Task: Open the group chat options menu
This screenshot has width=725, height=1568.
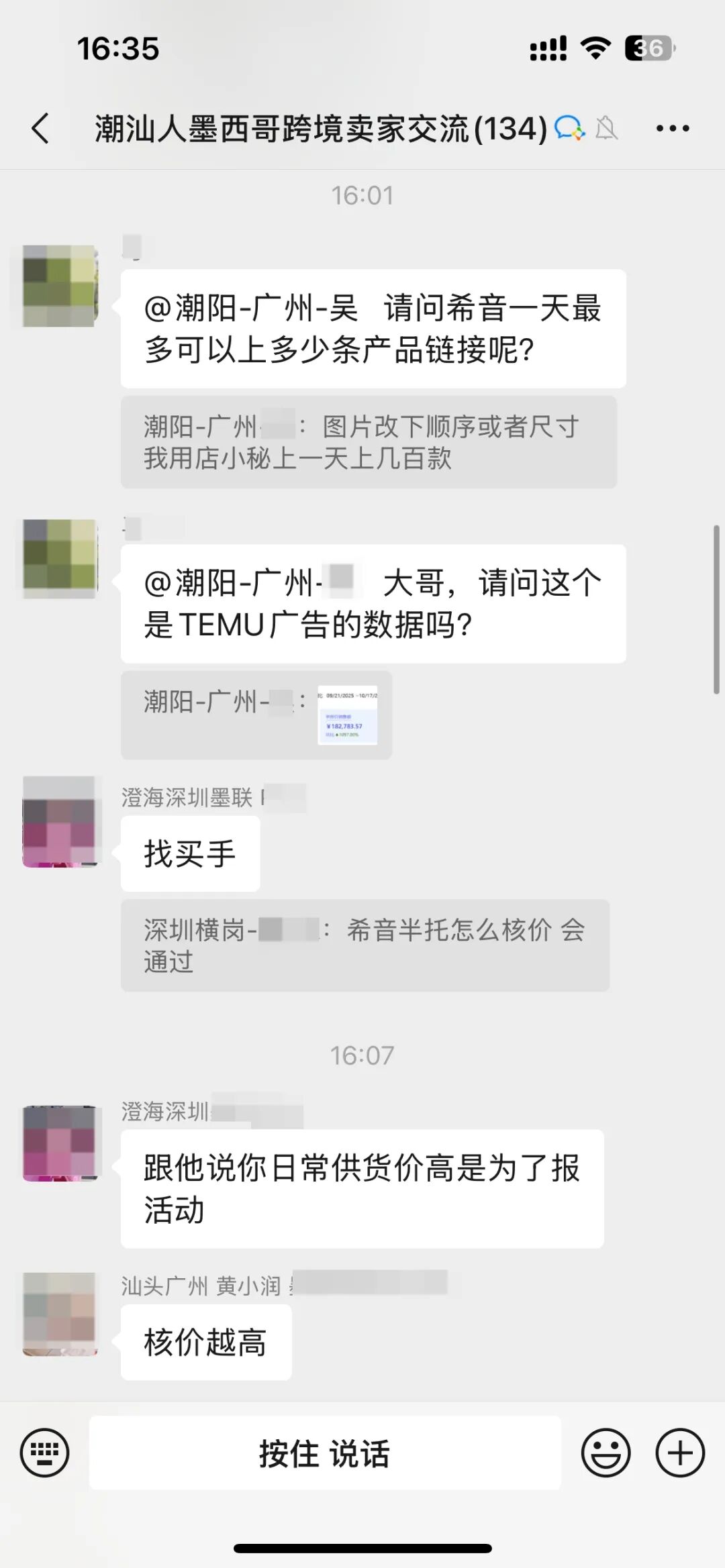Action: tap(672, 128)
